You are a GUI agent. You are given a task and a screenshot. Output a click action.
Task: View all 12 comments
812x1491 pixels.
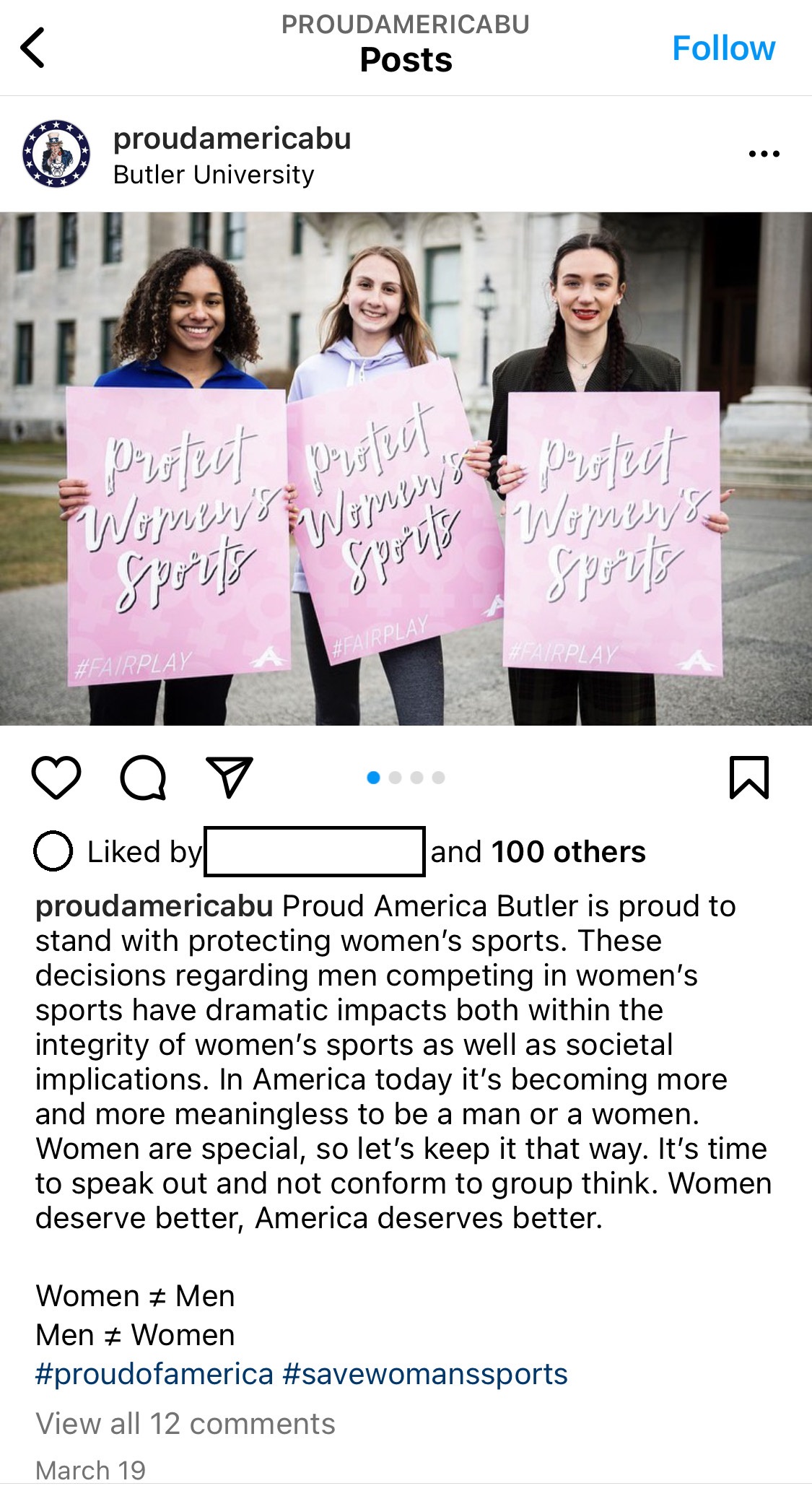coord(185,1424)
